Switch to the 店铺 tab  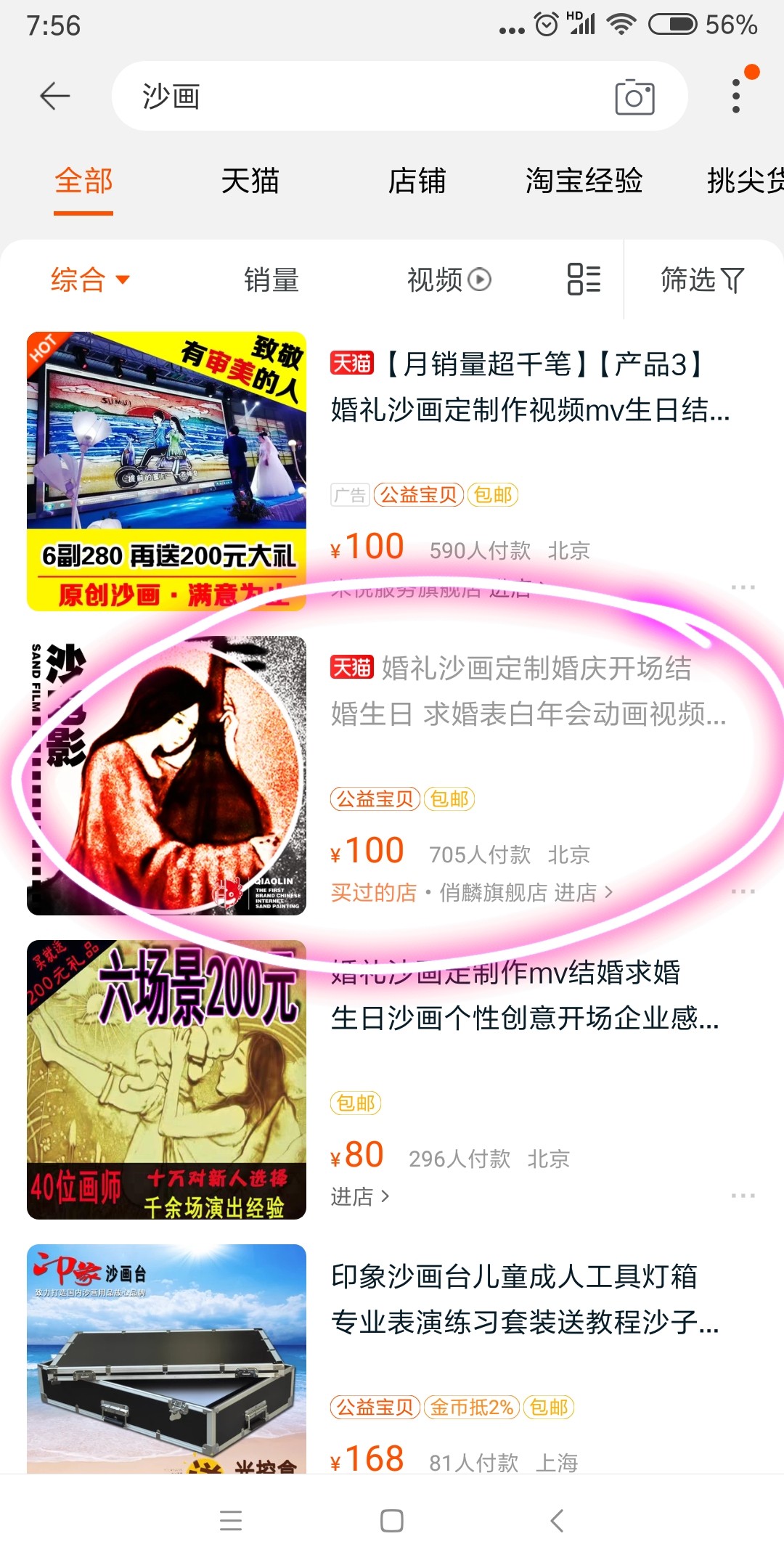click(x=417, y=181)
